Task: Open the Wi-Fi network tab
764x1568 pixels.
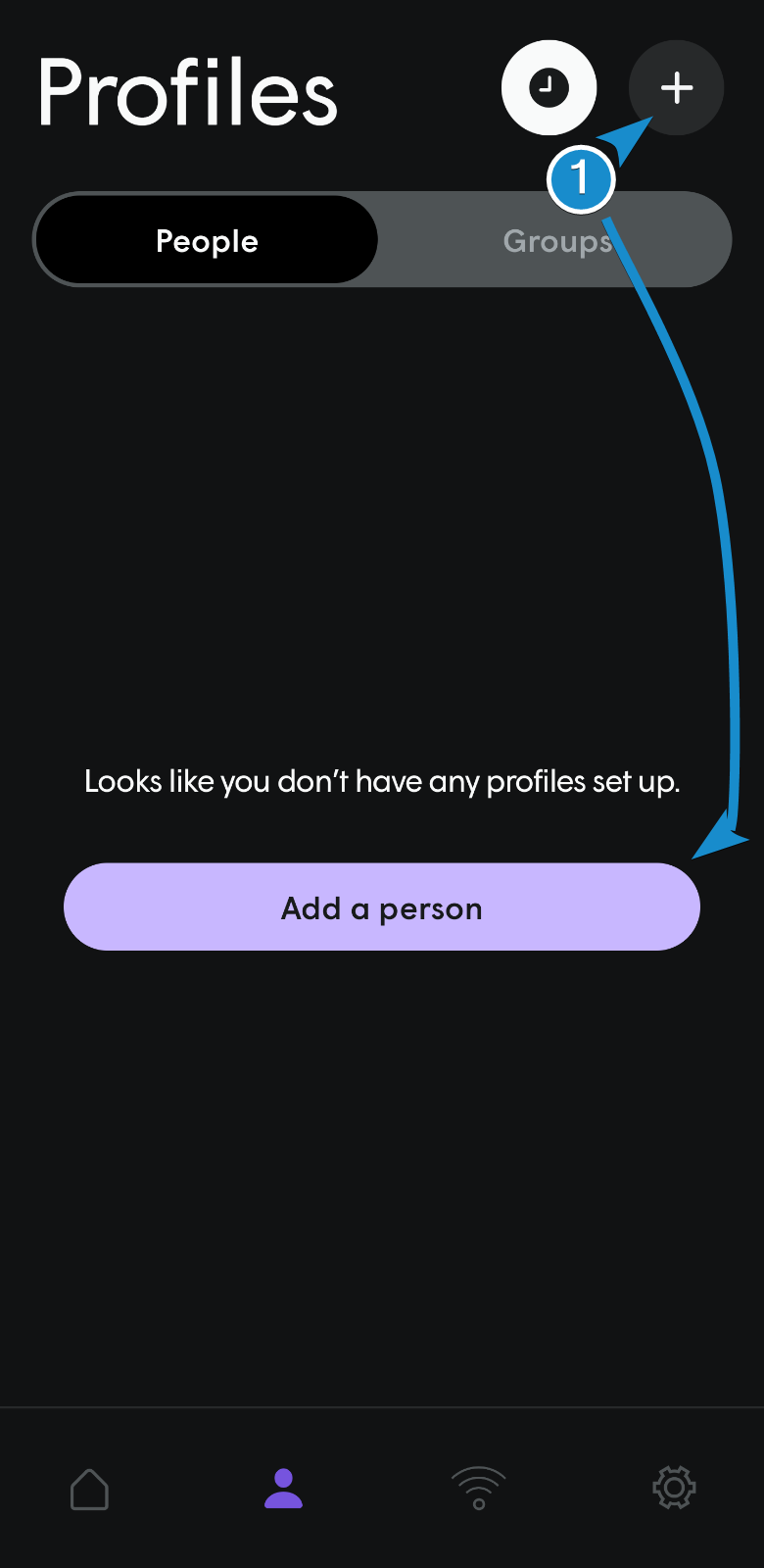Action: click(478, 1489)
